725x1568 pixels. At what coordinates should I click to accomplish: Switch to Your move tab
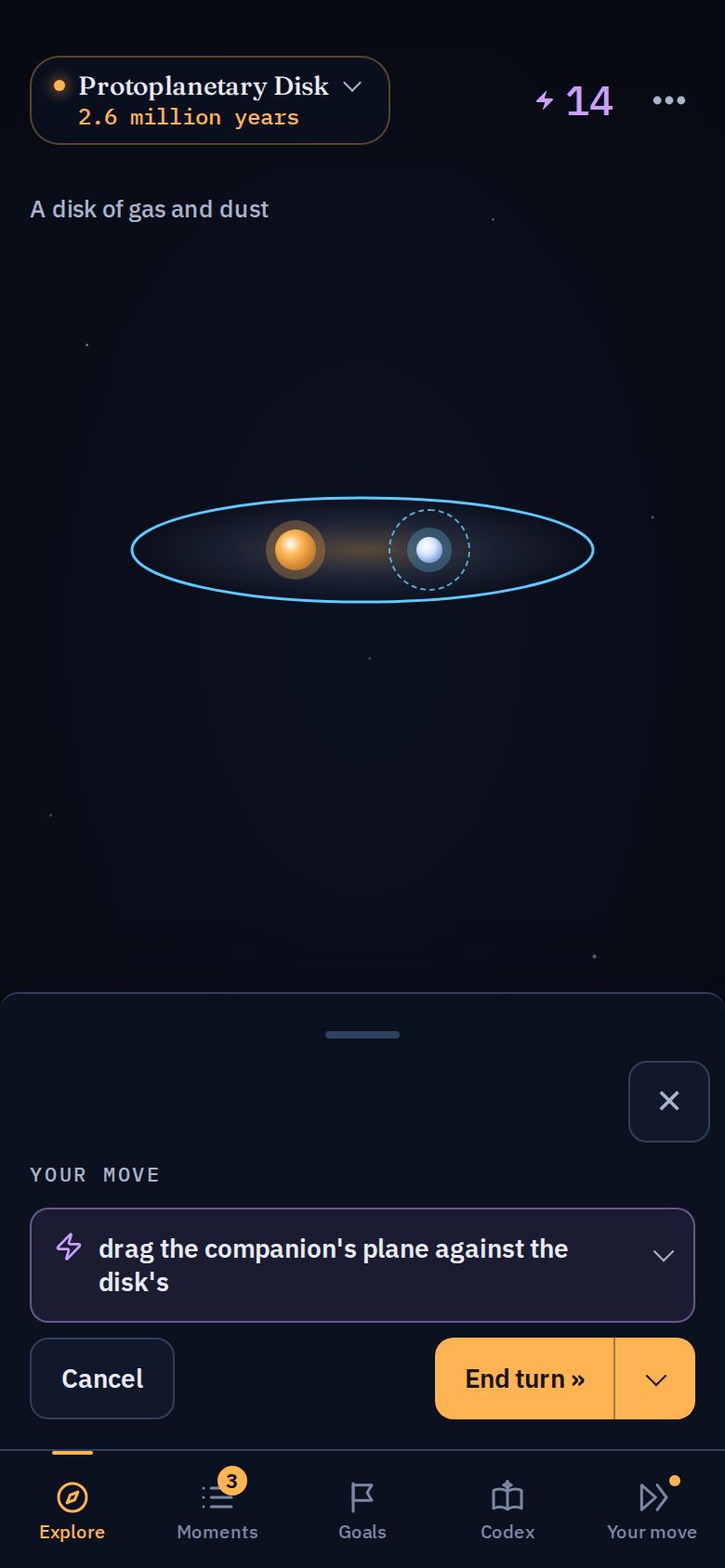point(652,1510)
